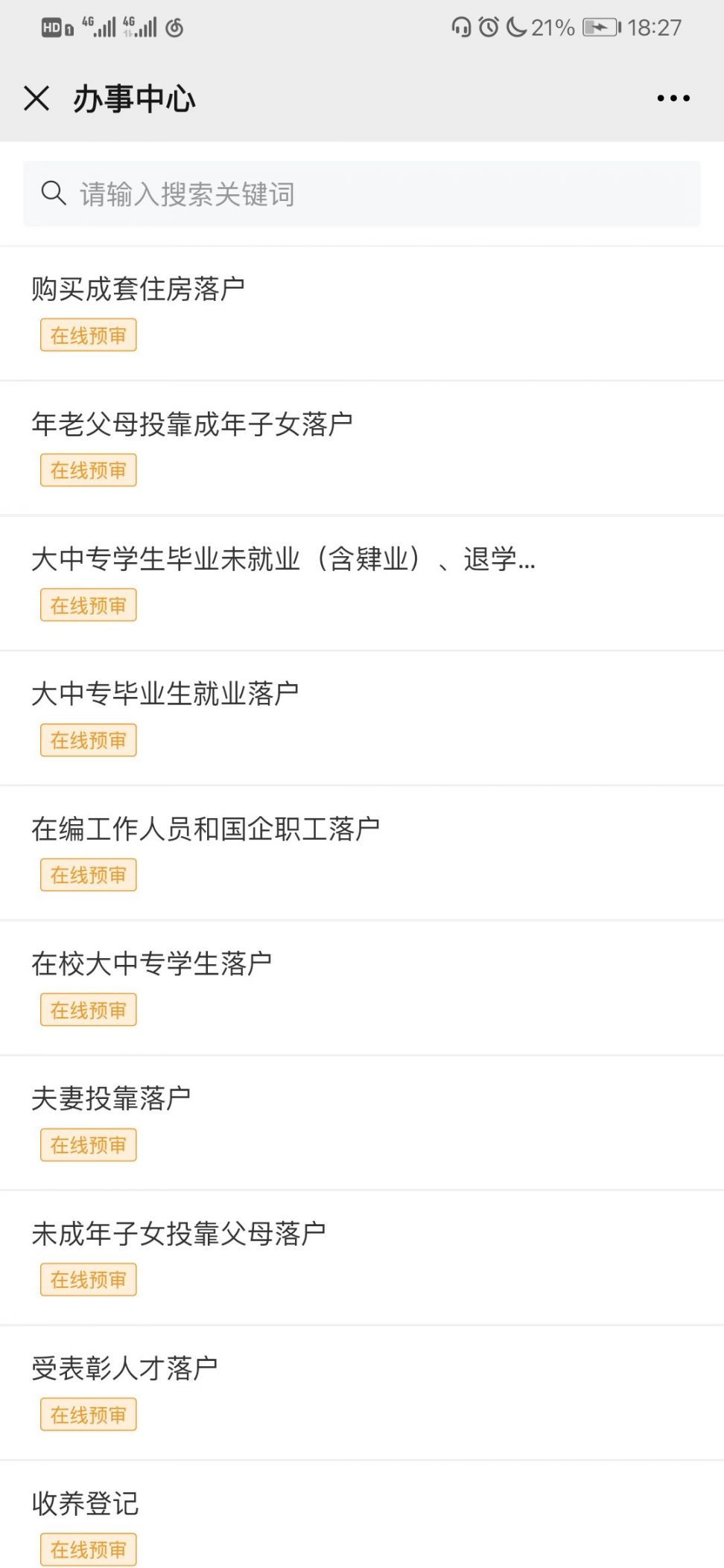
Task: Tap the keyword search box
Action: click(362, 194)
